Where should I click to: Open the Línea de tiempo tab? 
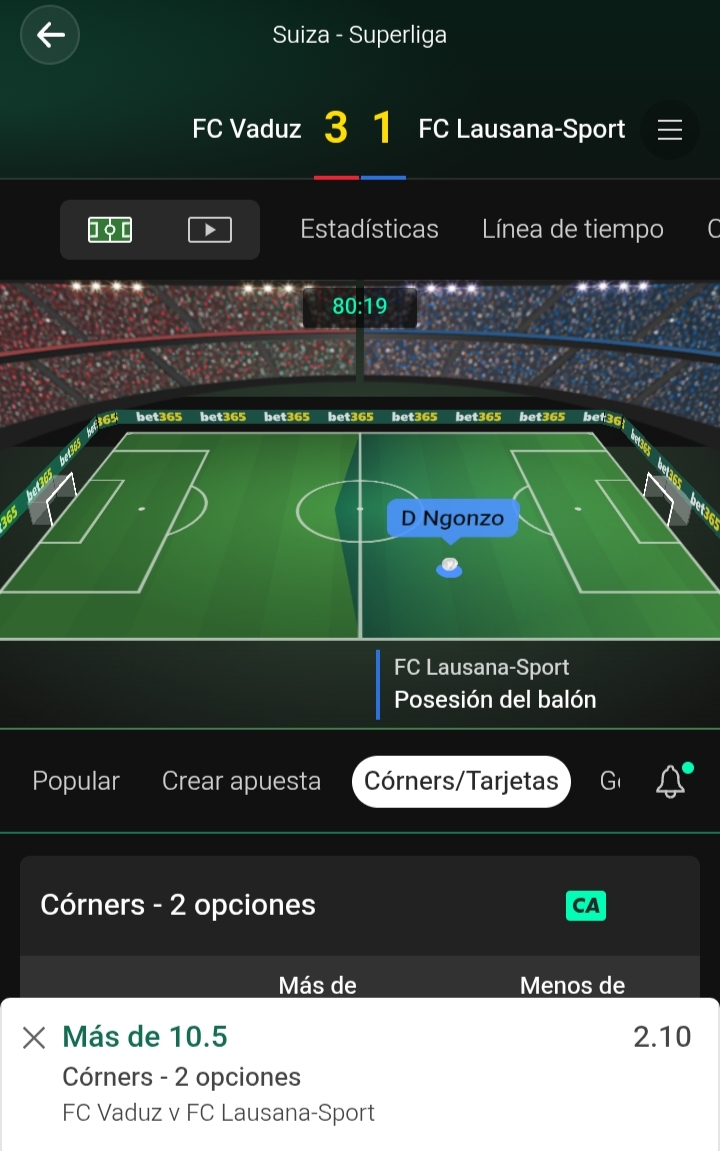(572, 229)
